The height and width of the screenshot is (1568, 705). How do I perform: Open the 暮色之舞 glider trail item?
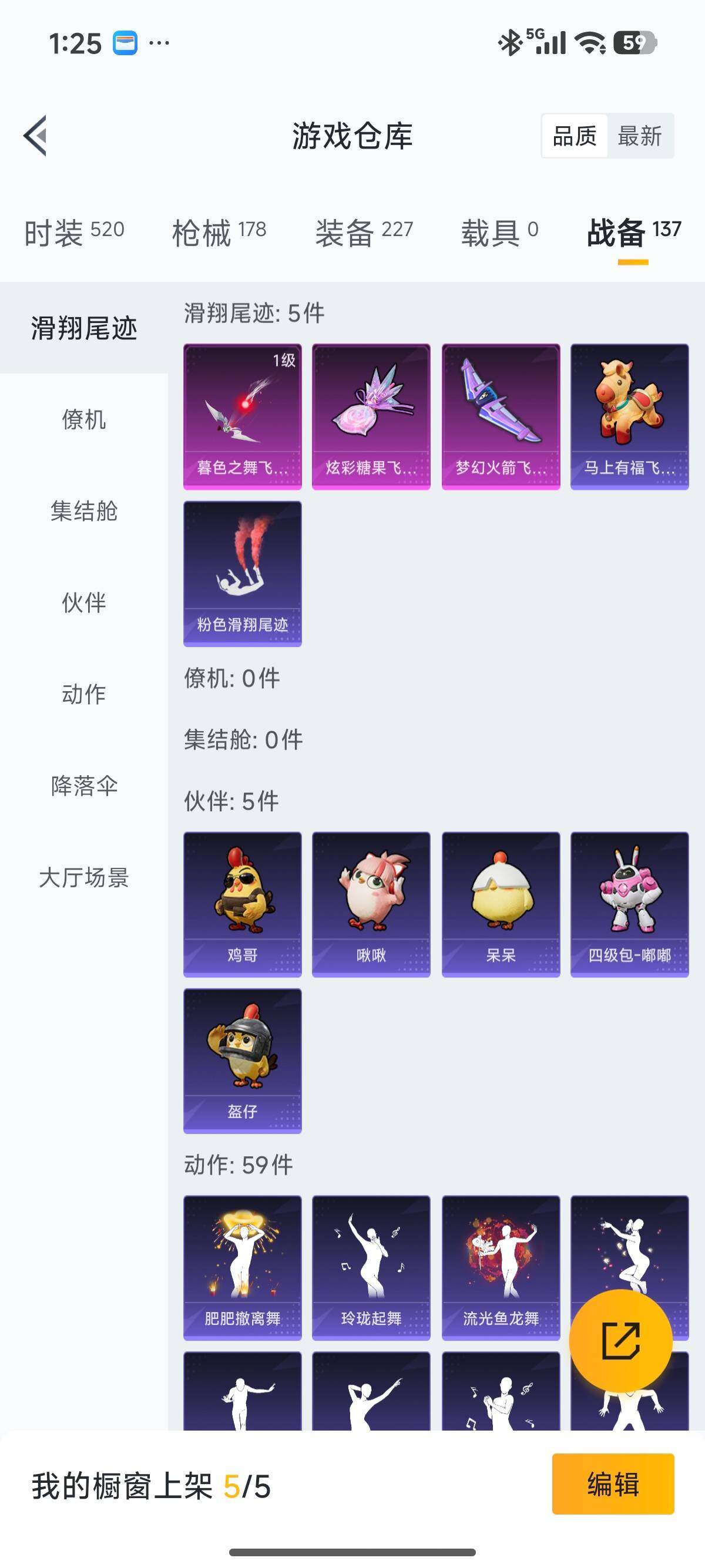coord(241,416)
